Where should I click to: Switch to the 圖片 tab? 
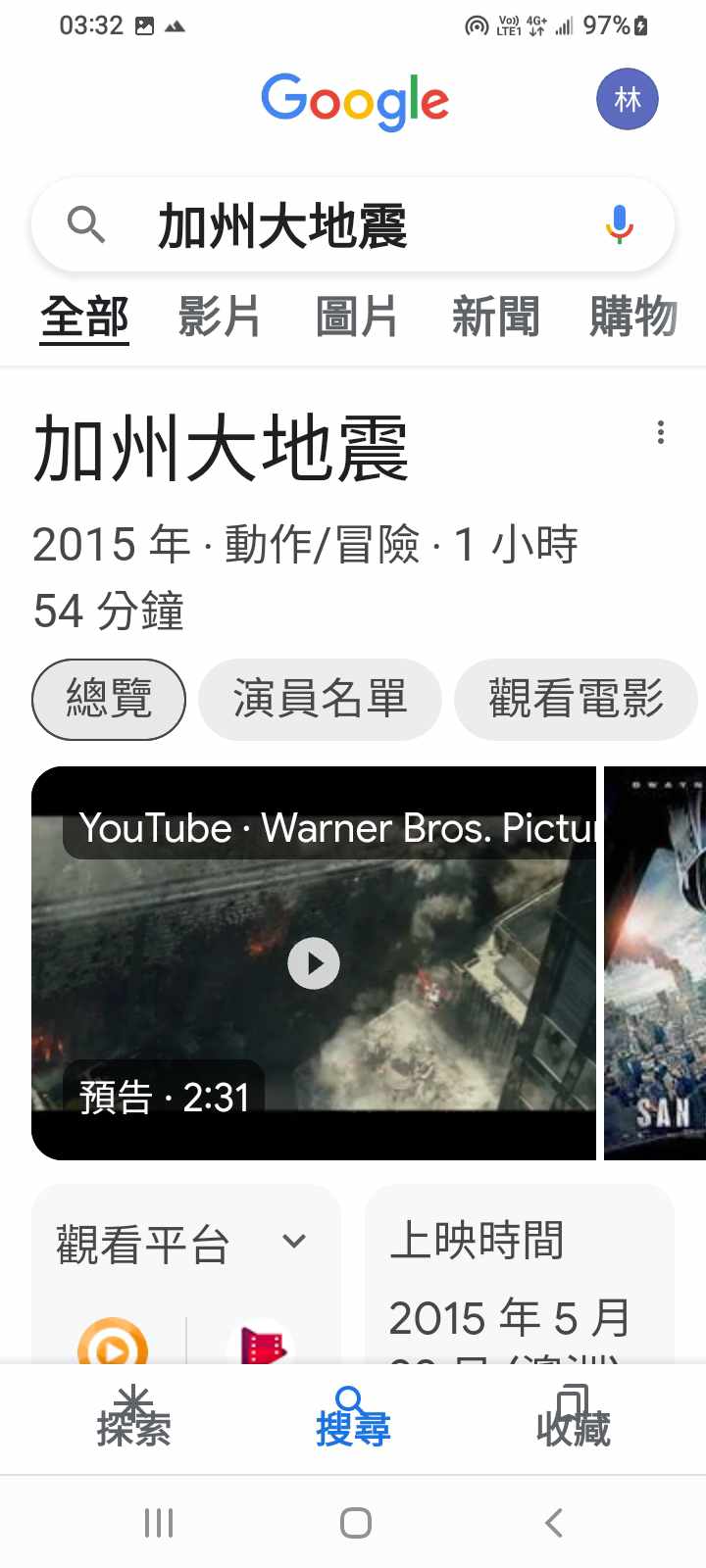click(x=356, y=318)
